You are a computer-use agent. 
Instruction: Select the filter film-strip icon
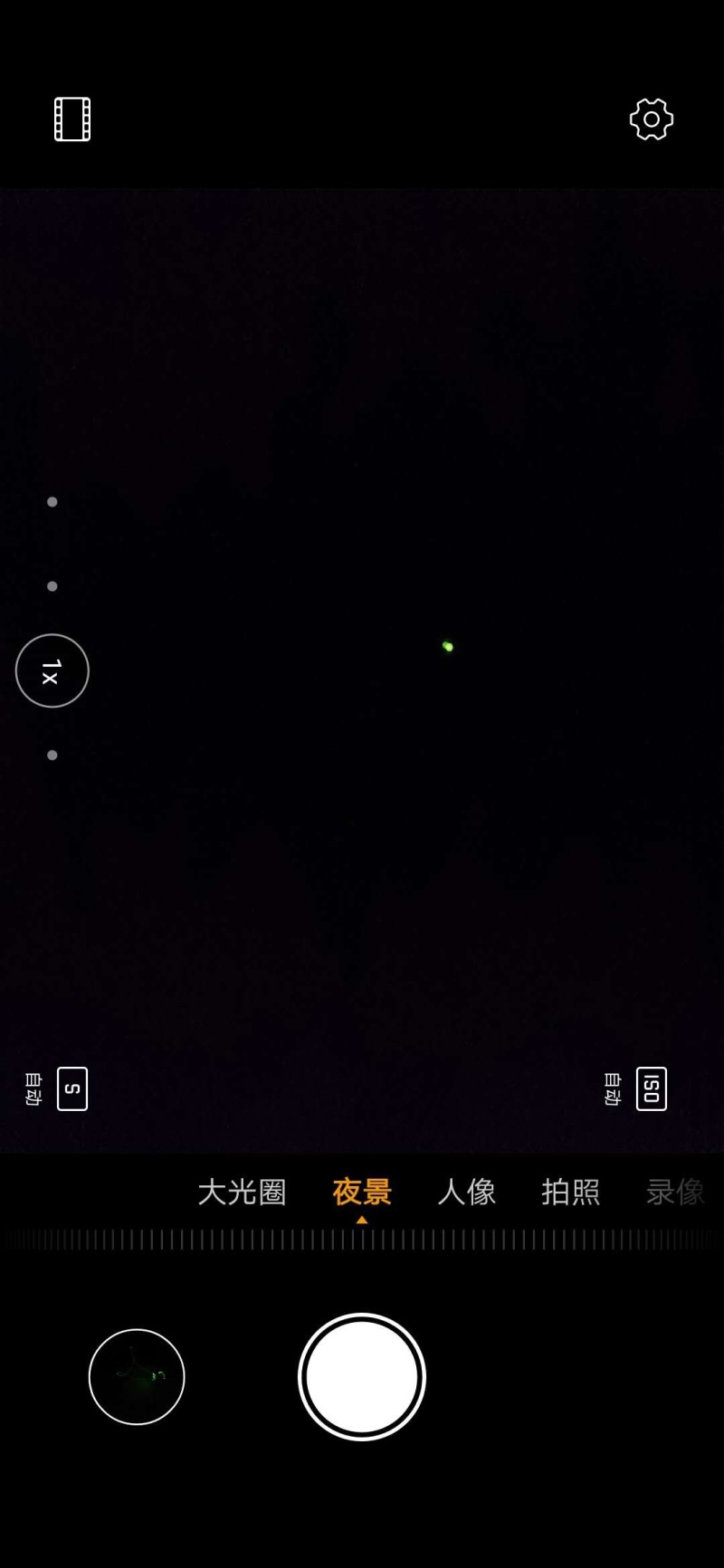72,119
